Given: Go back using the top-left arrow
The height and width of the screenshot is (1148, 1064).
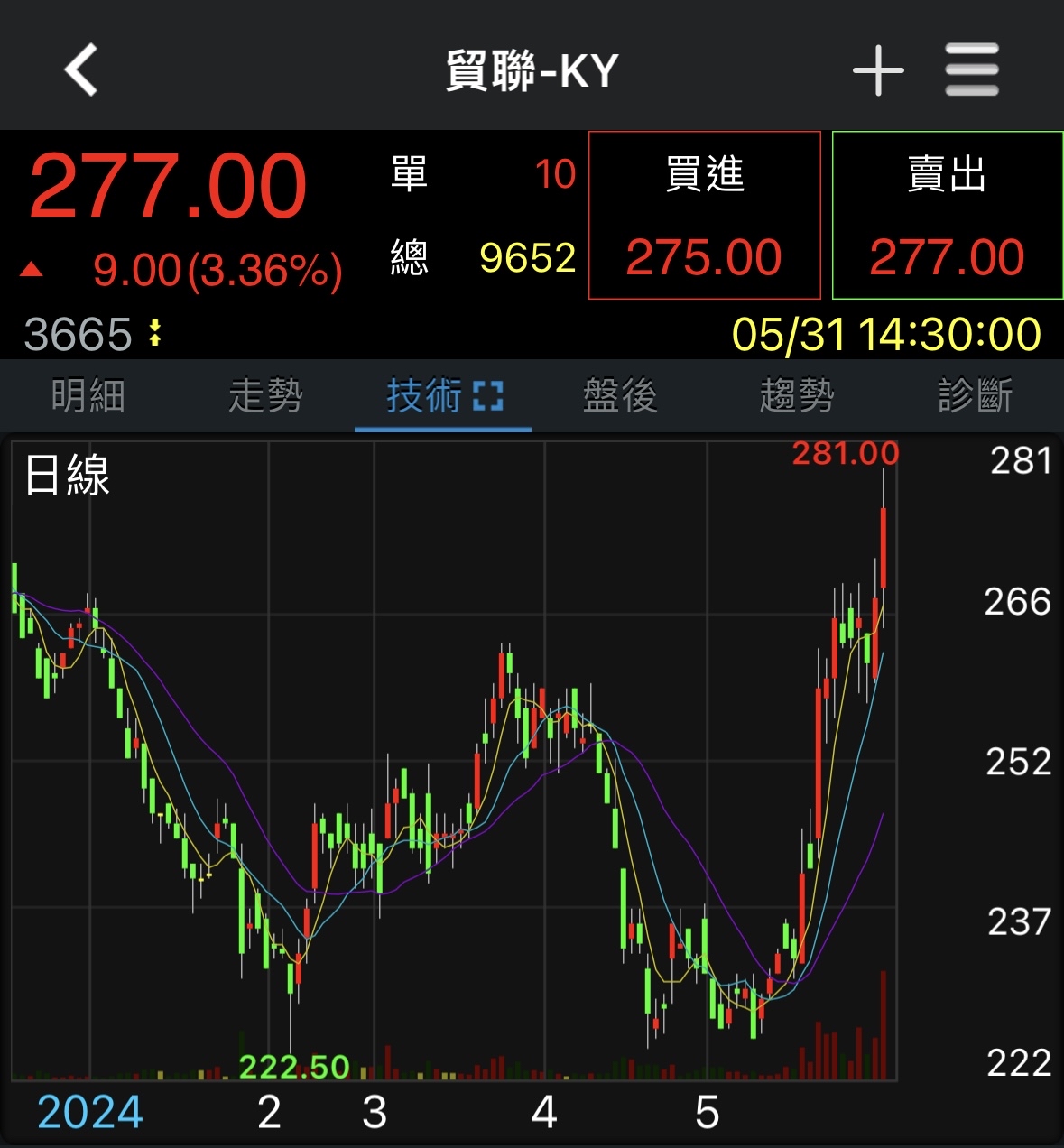Looking at the screenshot, I should tap(81, 69).
